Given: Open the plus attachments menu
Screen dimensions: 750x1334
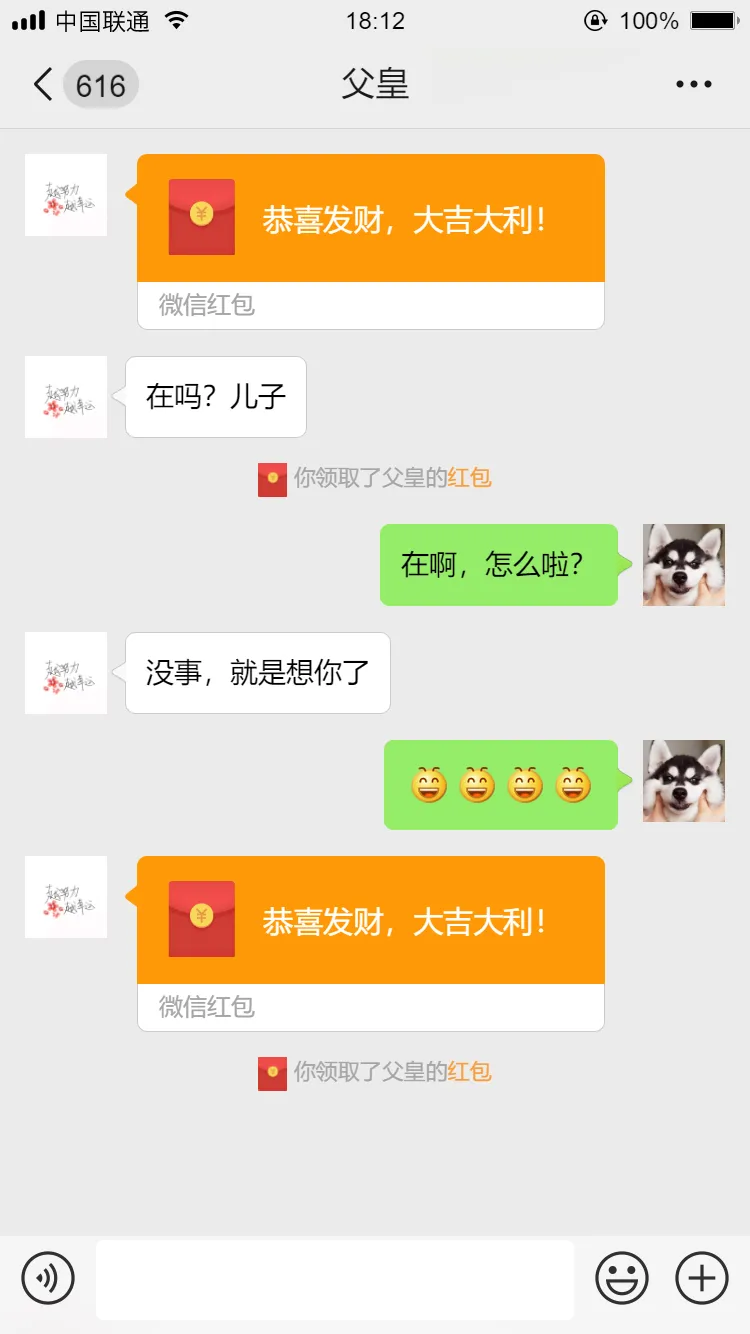Looking at the screenshot, I should 702,1278.
